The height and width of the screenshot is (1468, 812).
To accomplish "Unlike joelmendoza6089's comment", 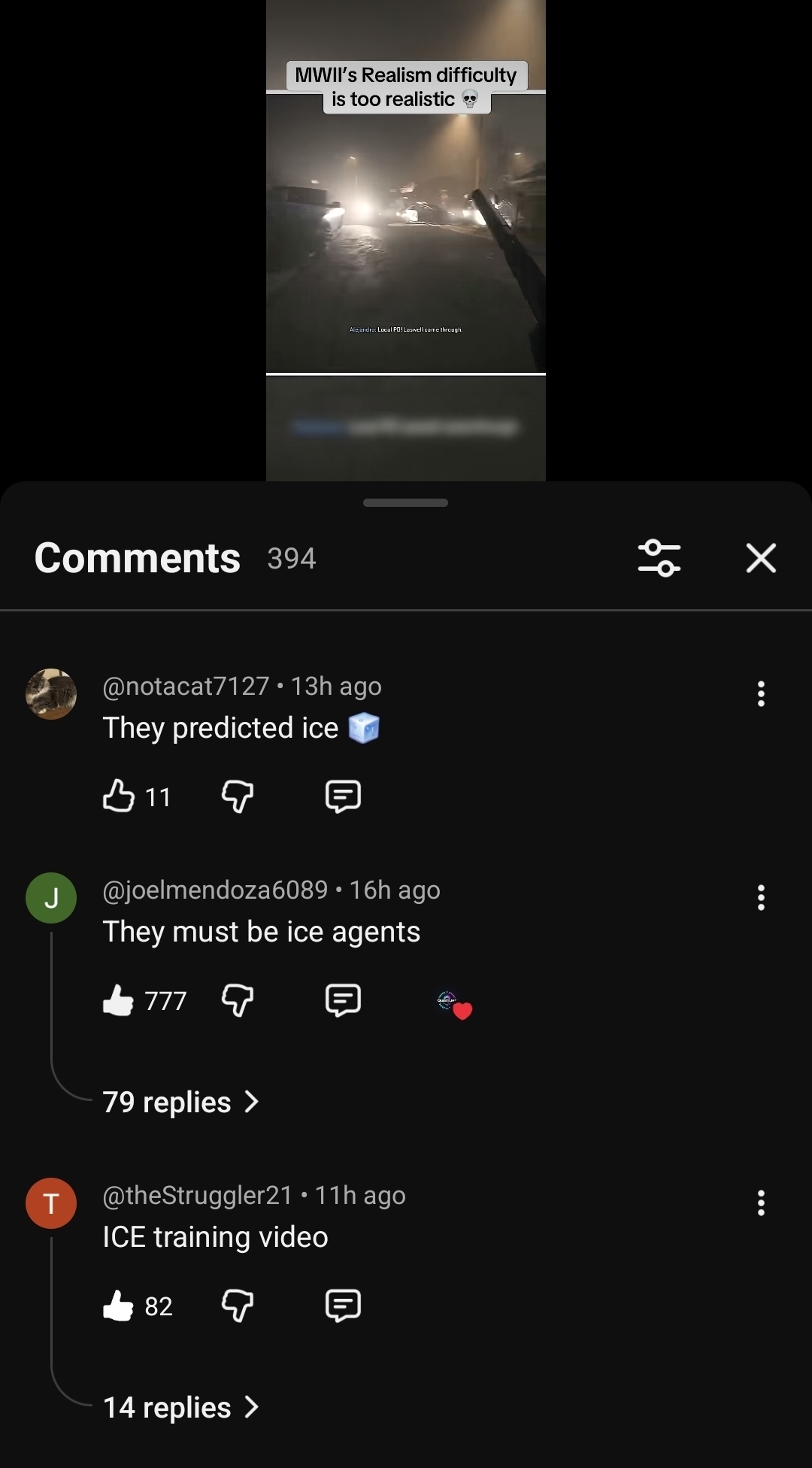I will [x=119, y=1000].
